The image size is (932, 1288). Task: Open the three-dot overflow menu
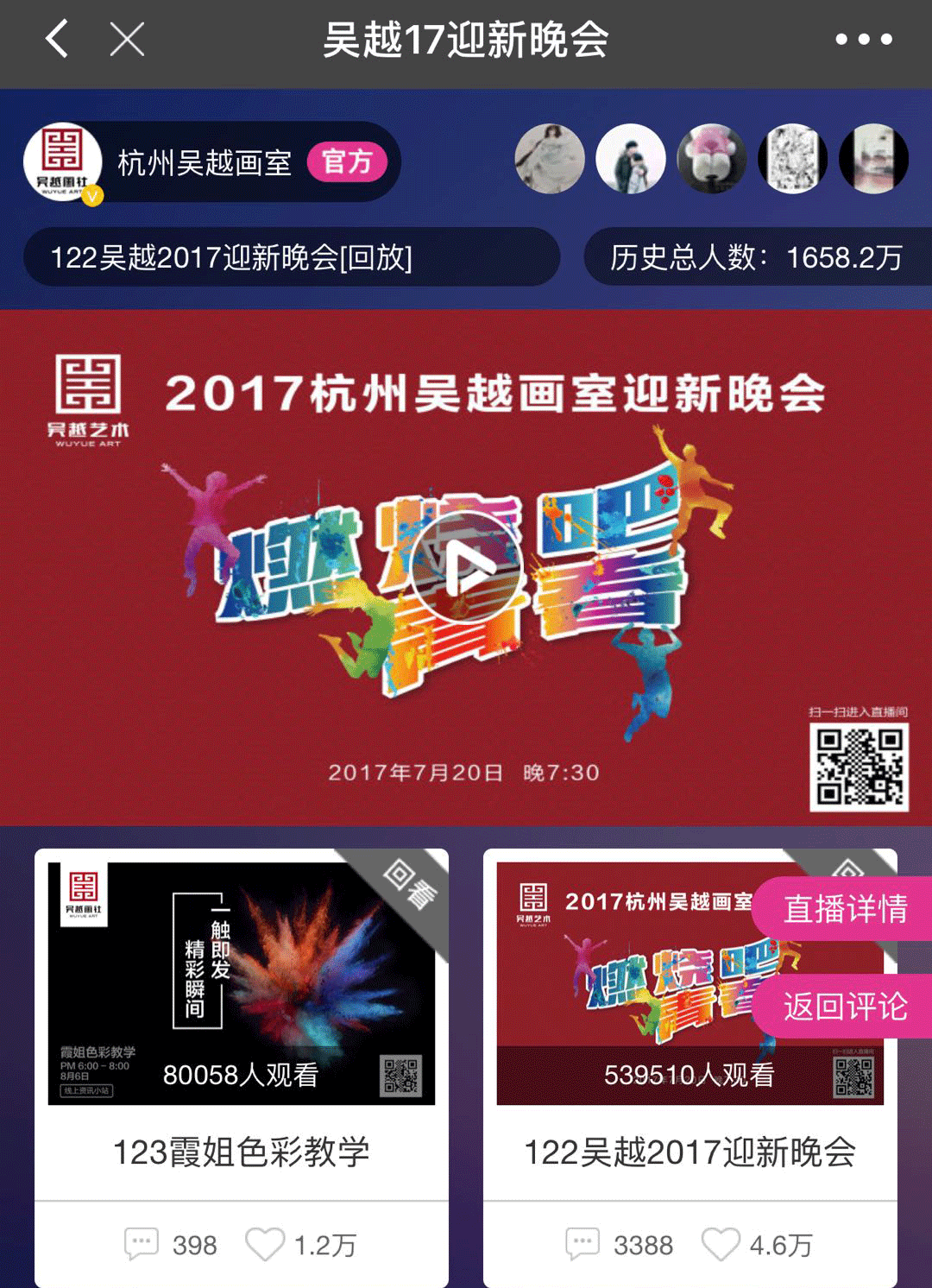click(863, 40)
